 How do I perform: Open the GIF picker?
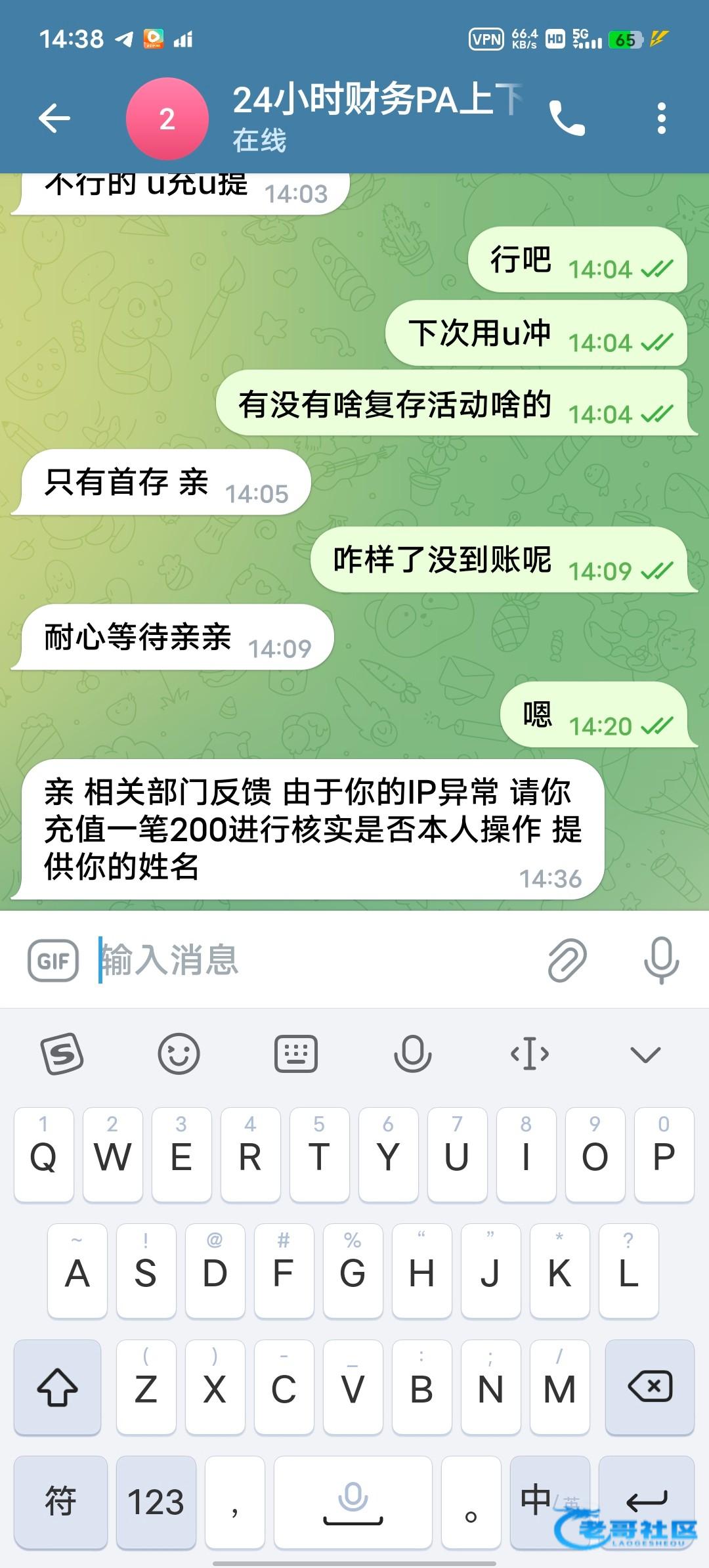53,961
